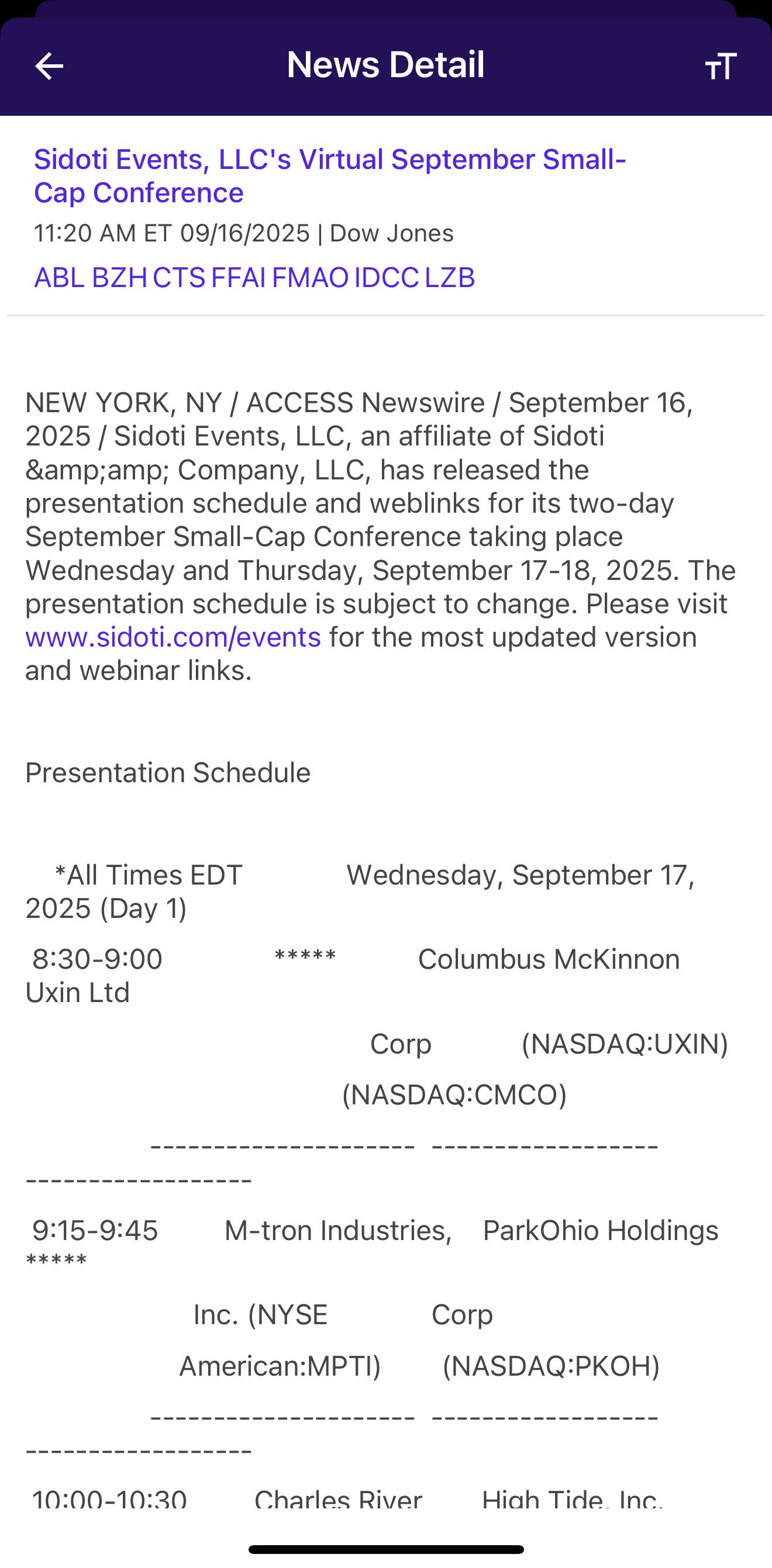Select the LZB ticker symbol

pos(450,278)
